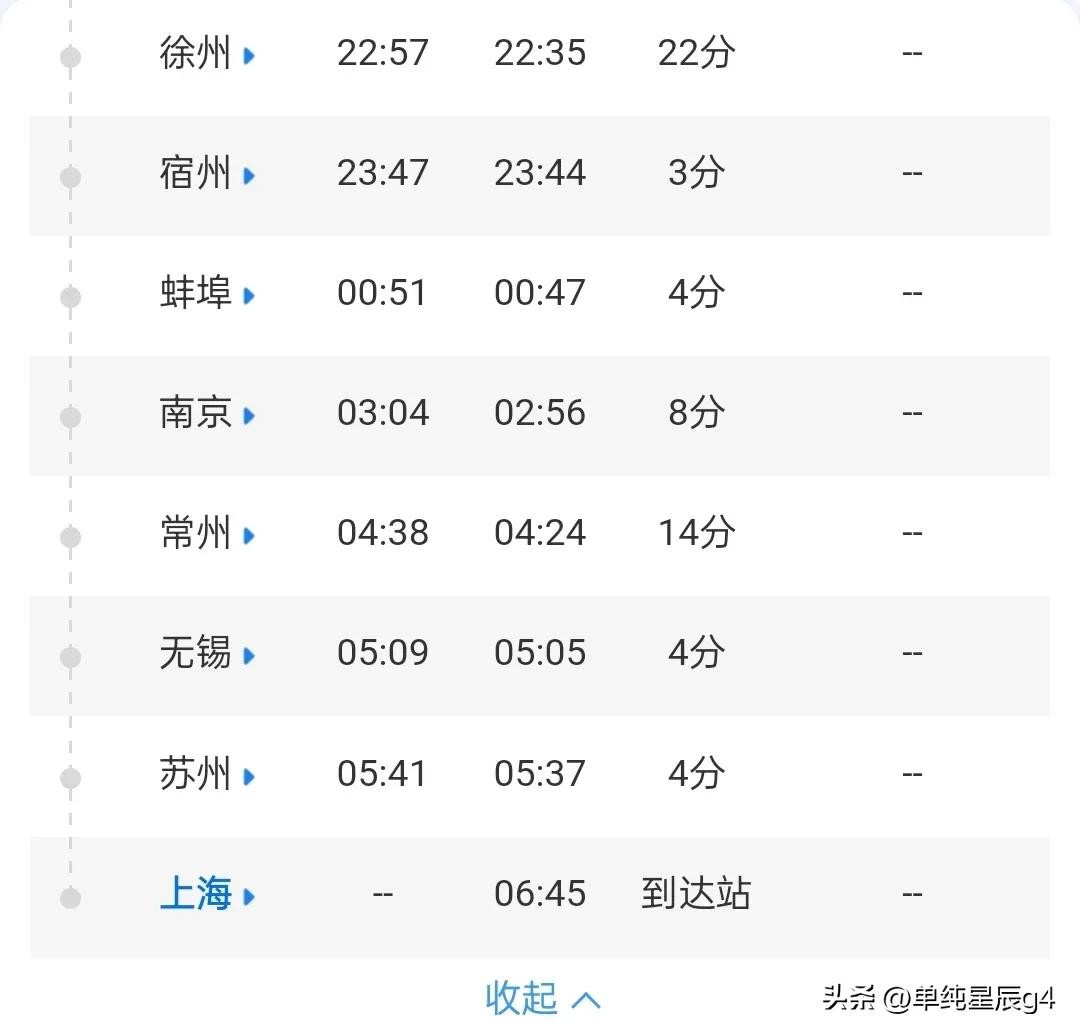Show the 无锡 station info
The image size is (1080, 1036).
pyautogui.click(x=206, y=653)
